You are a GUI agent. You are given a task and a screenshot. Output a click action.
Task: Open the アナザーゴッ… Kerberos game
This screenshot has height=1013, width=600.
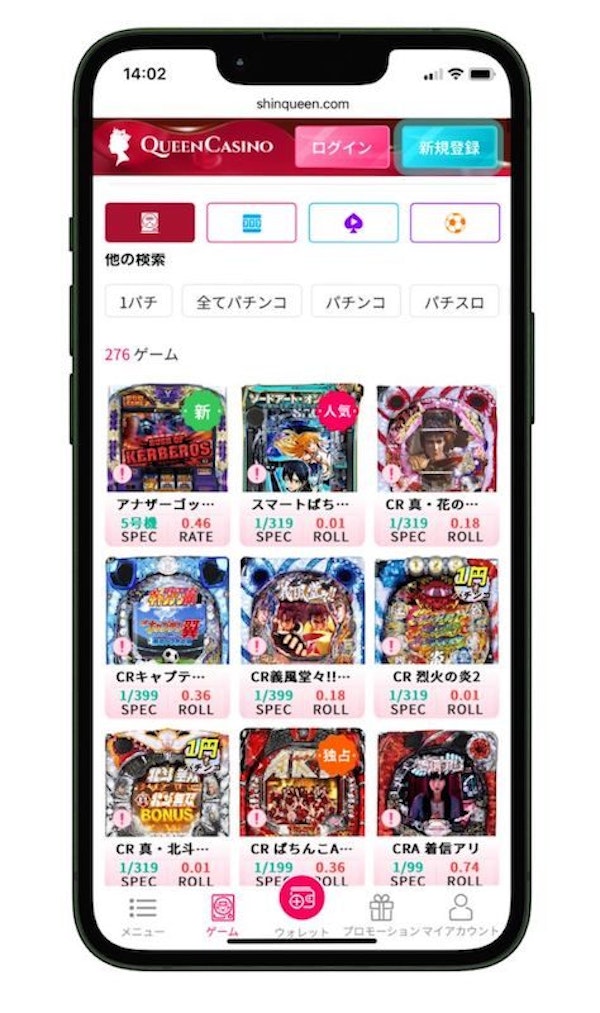click(x=167, y=465)
